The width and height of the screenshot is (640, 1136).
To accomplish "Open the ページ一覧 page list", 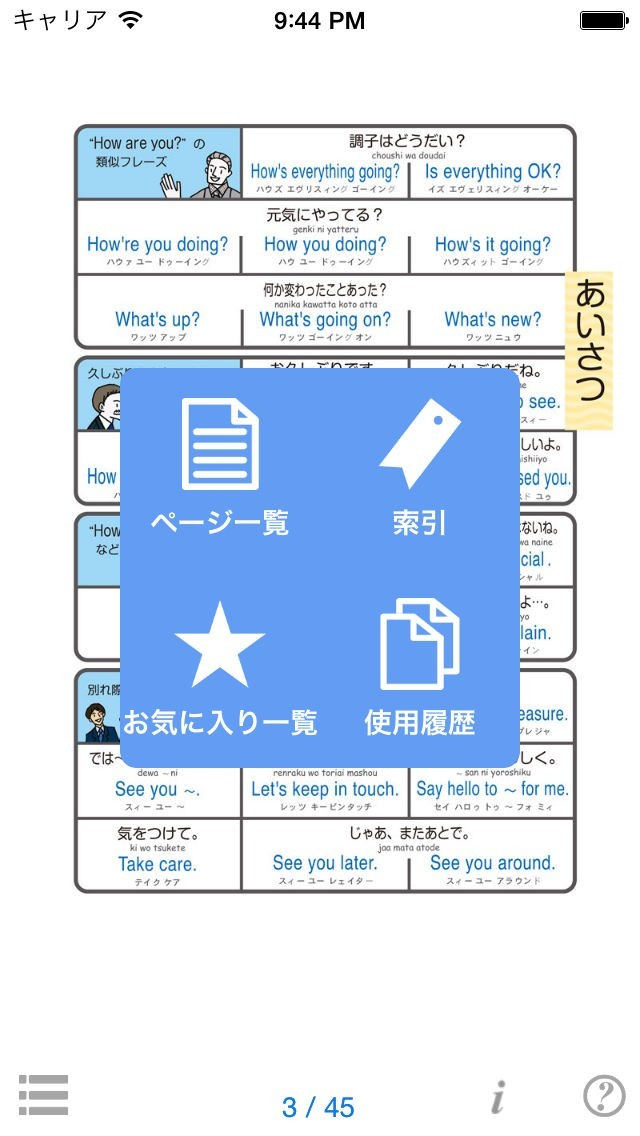I will tap(220, 467).
